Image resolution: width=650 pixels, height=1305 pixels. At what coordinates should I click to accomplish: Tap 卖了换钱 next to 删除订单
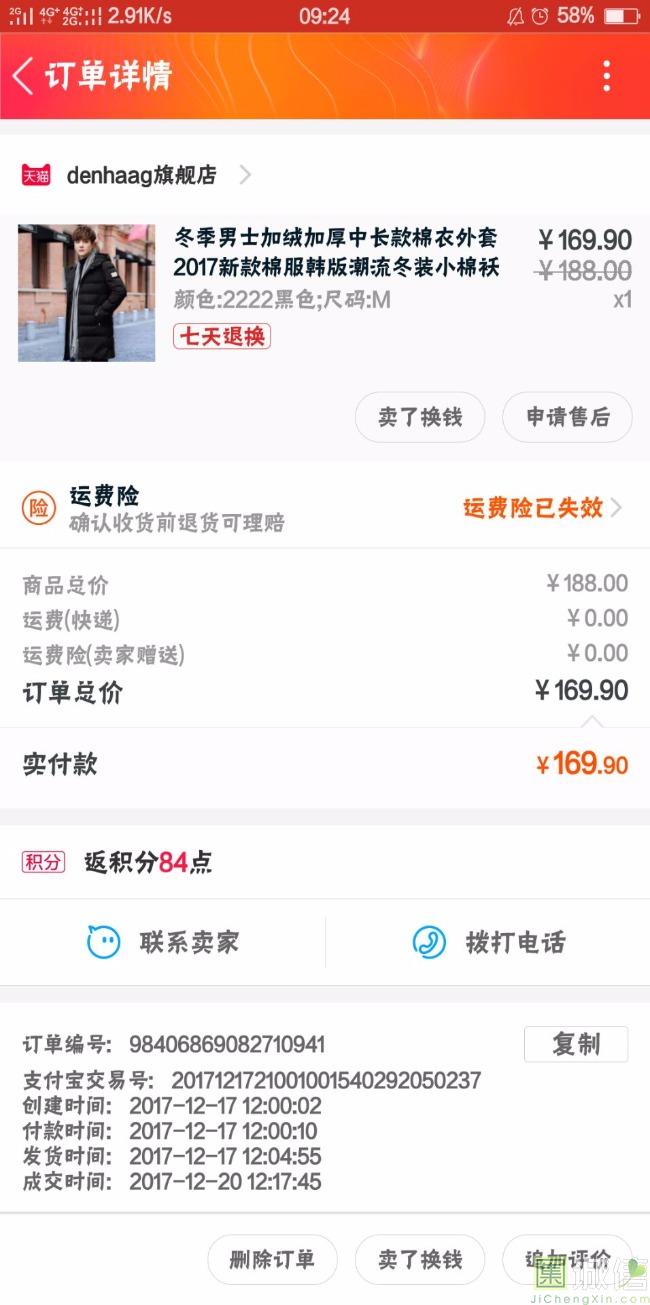(420, 1259)
